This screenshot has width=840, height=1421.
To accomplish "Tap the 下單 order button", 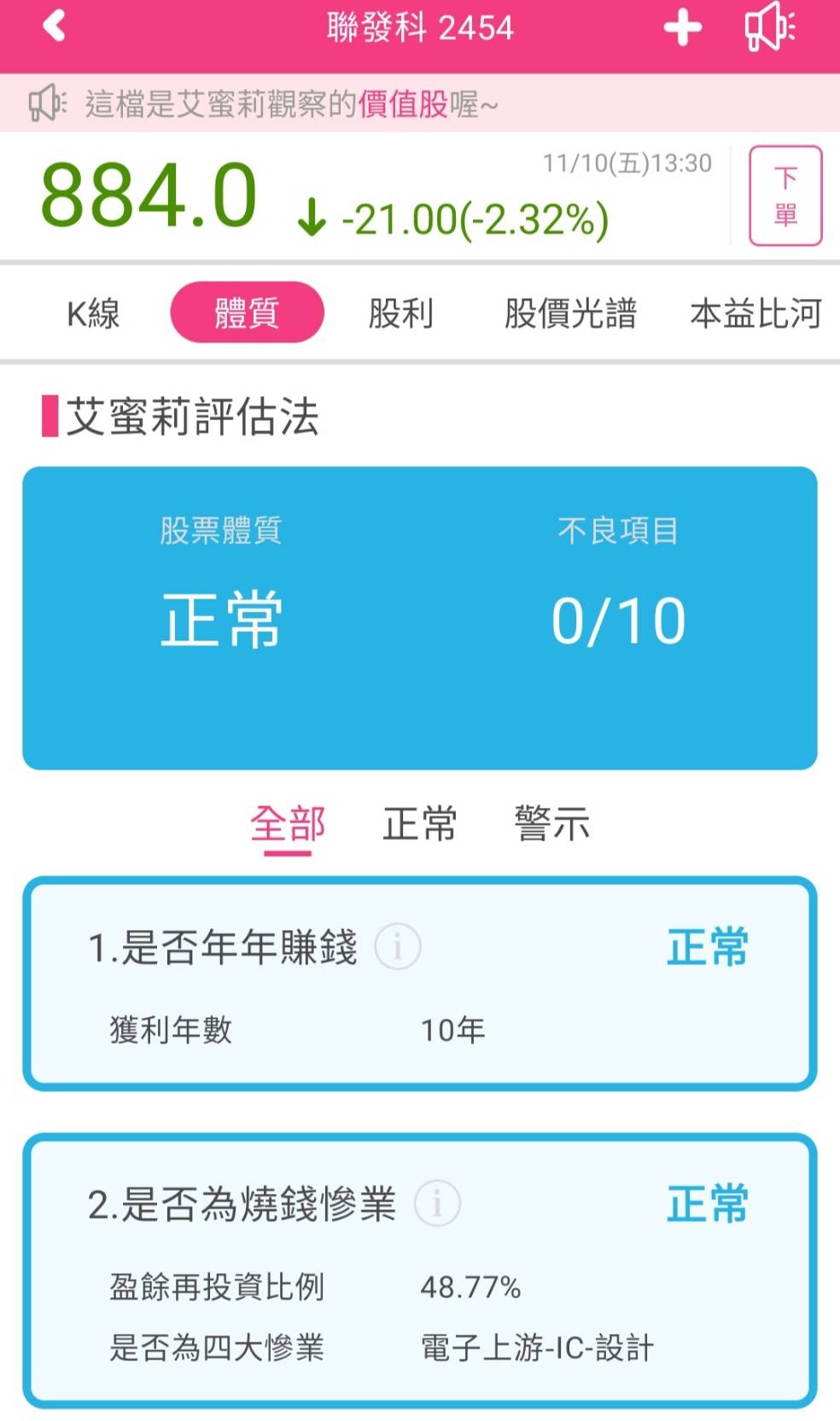I will (785, 196).
